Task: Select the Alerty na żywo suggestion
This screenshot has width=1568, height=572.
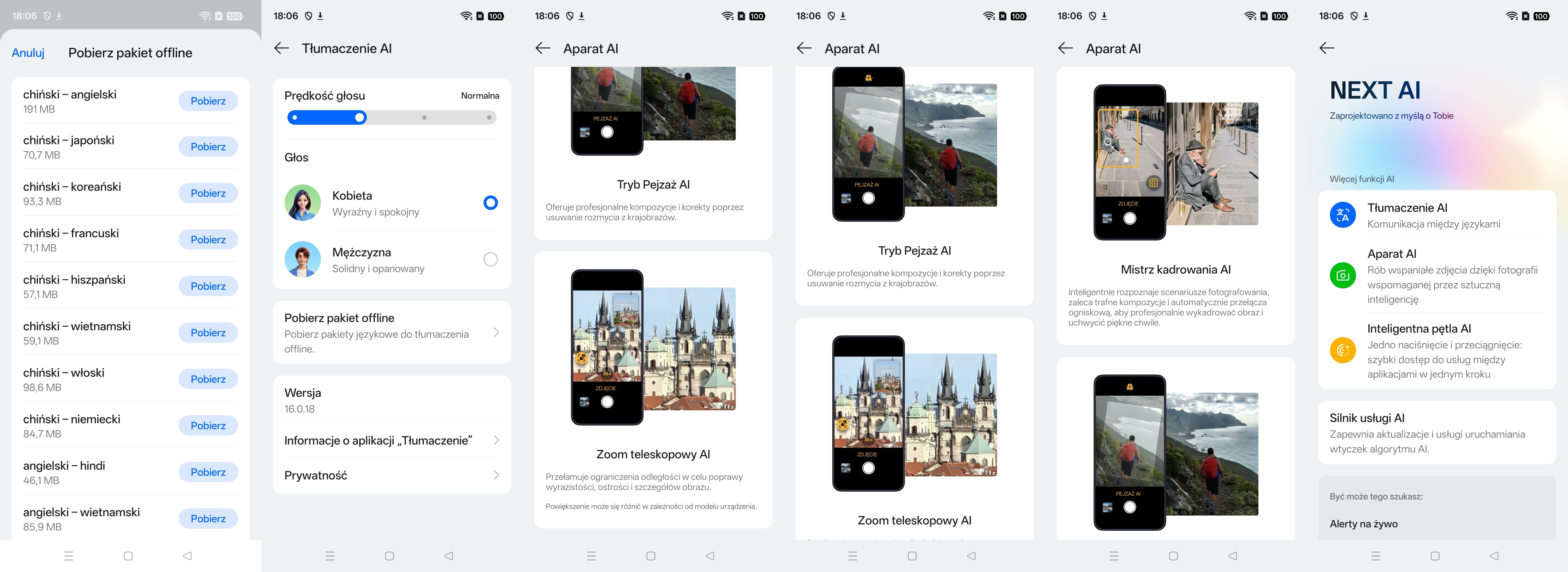Action: click(1364, 524)
